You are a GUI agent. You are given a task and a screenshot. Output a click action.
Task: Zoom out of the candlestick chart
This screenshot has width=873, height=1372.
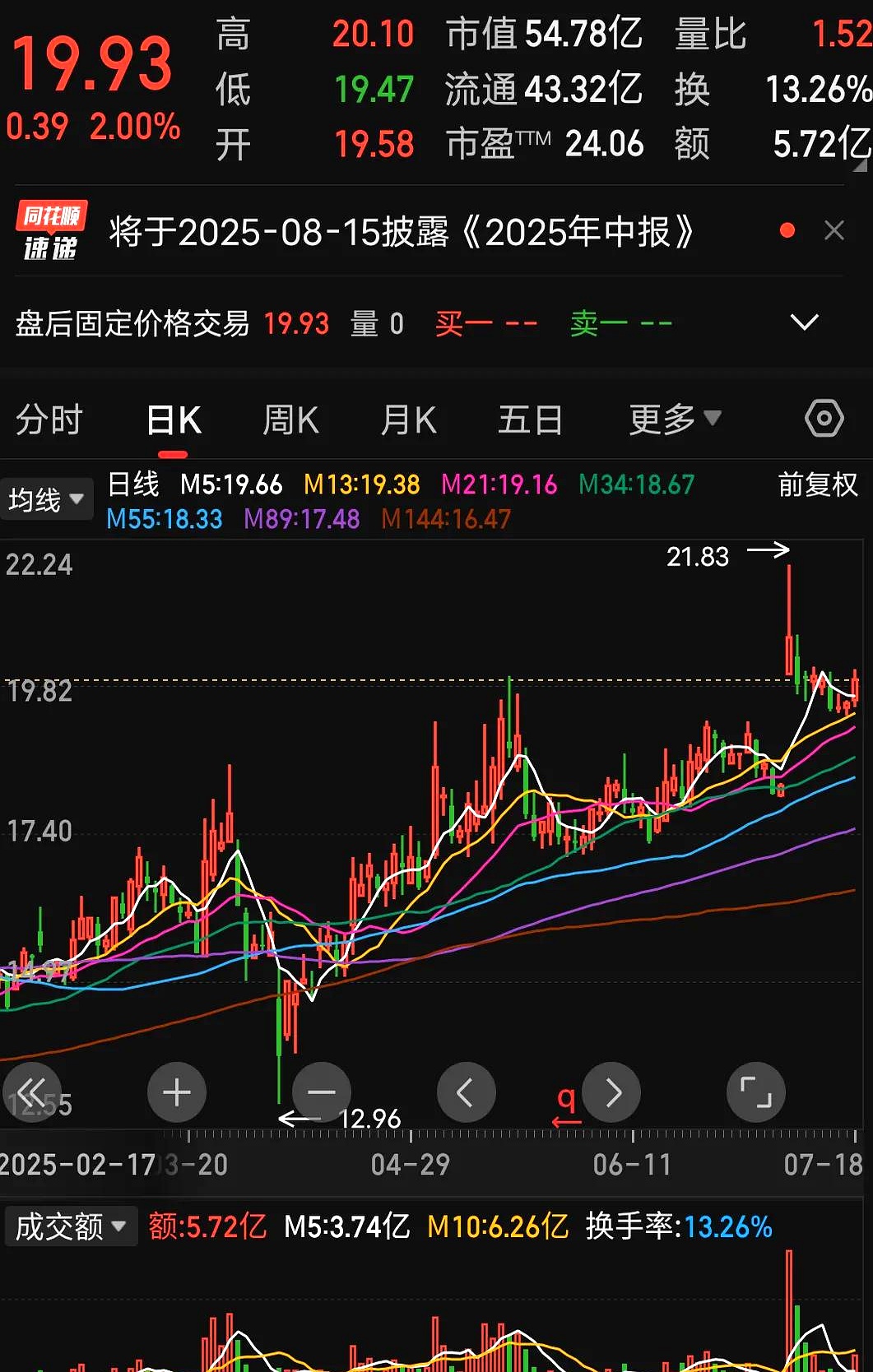tap(321, 1092)
